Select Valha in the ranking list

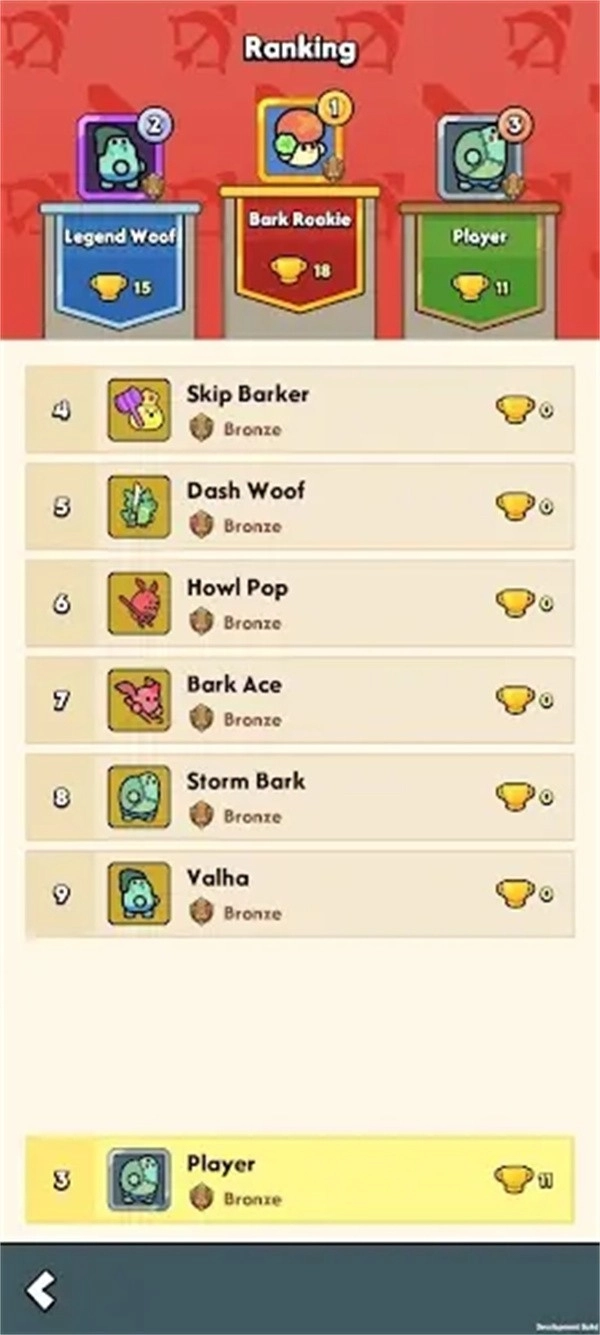[x=300, y=894]
